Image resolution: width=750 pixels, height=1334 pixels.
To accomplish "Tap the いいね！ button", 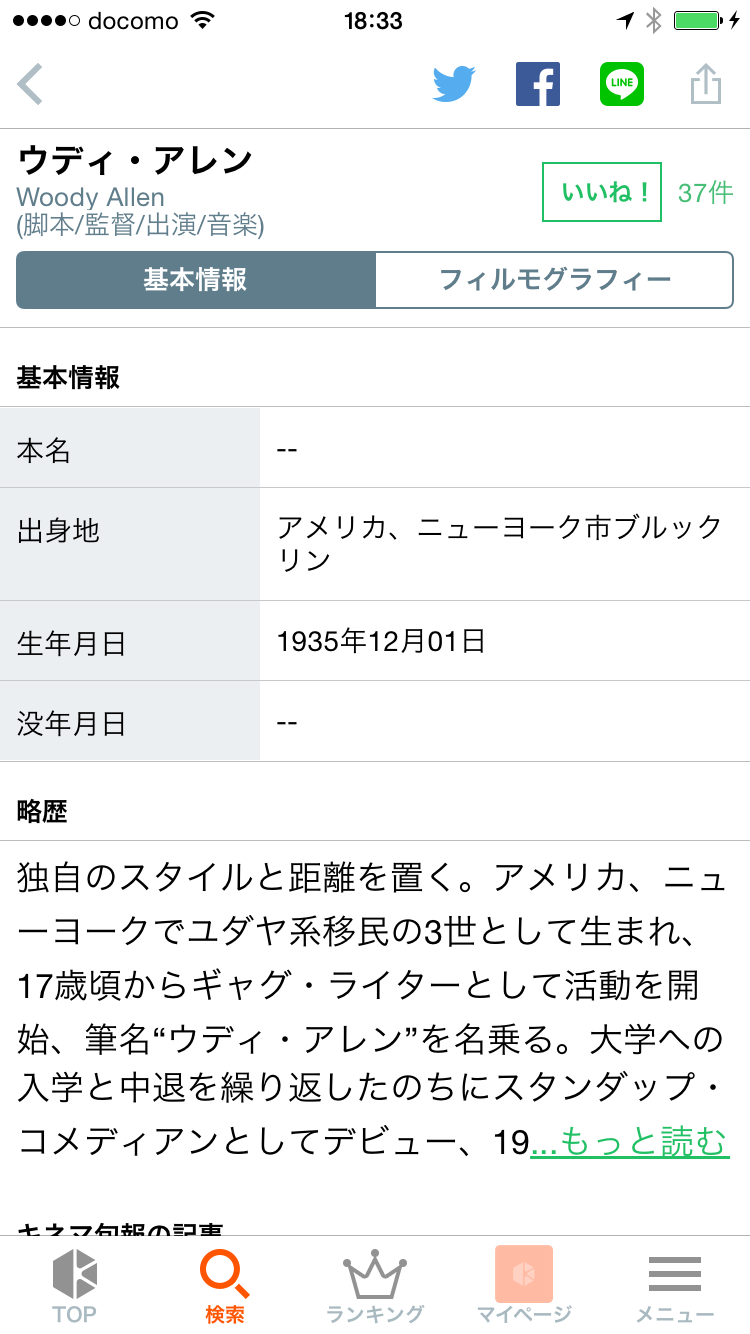I will click(601, 192).
